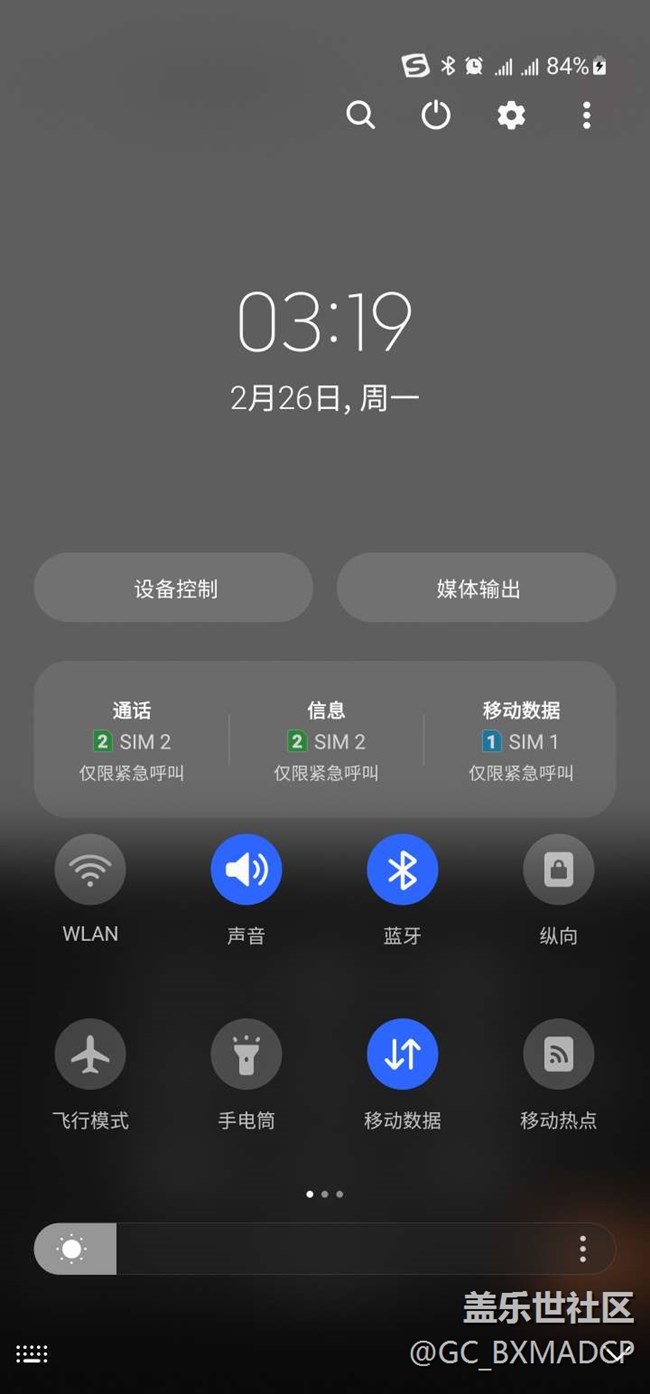The width and height of the screenshot is (650, 1394).
Task: Open 设备控制 button
Action: (x=174, y=588)
